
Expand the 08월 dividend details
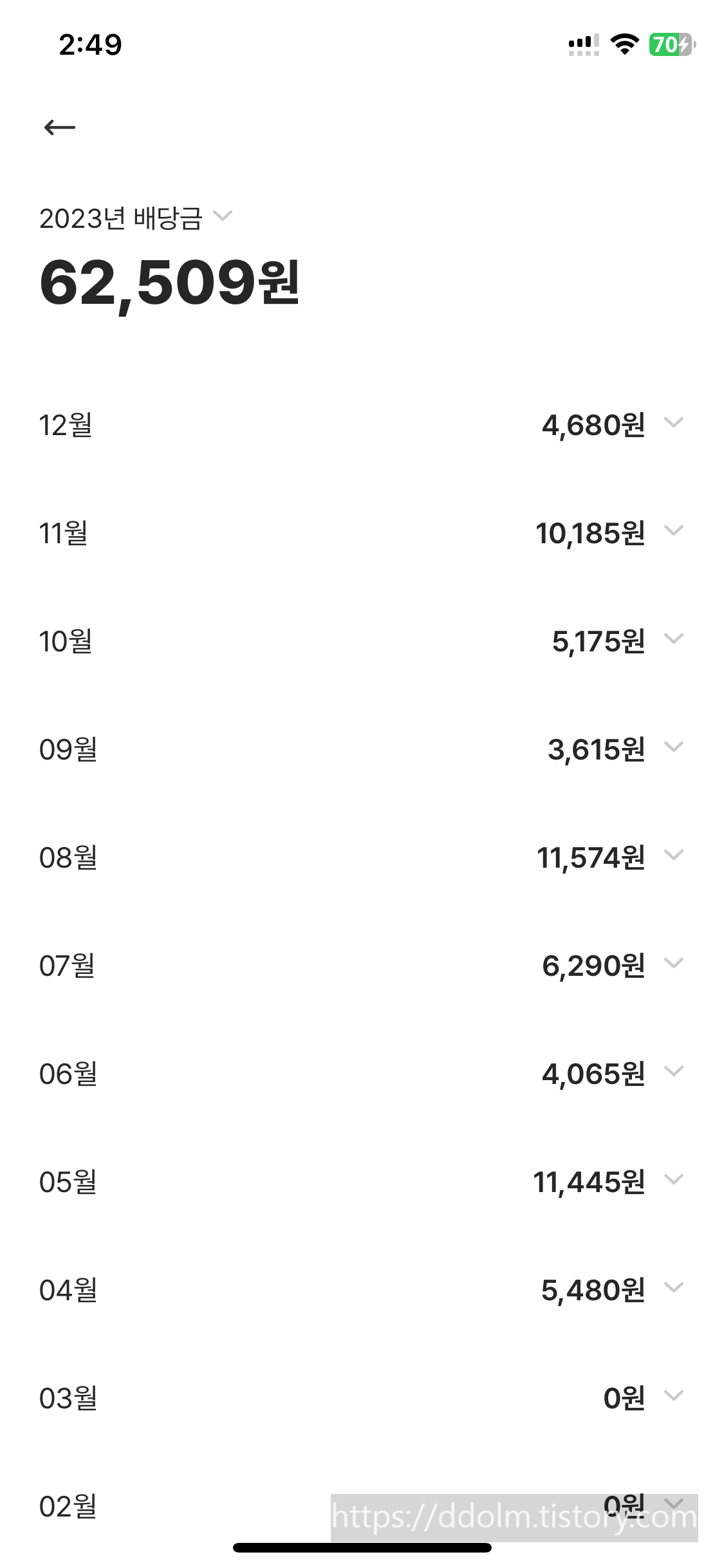click(673, 856)
